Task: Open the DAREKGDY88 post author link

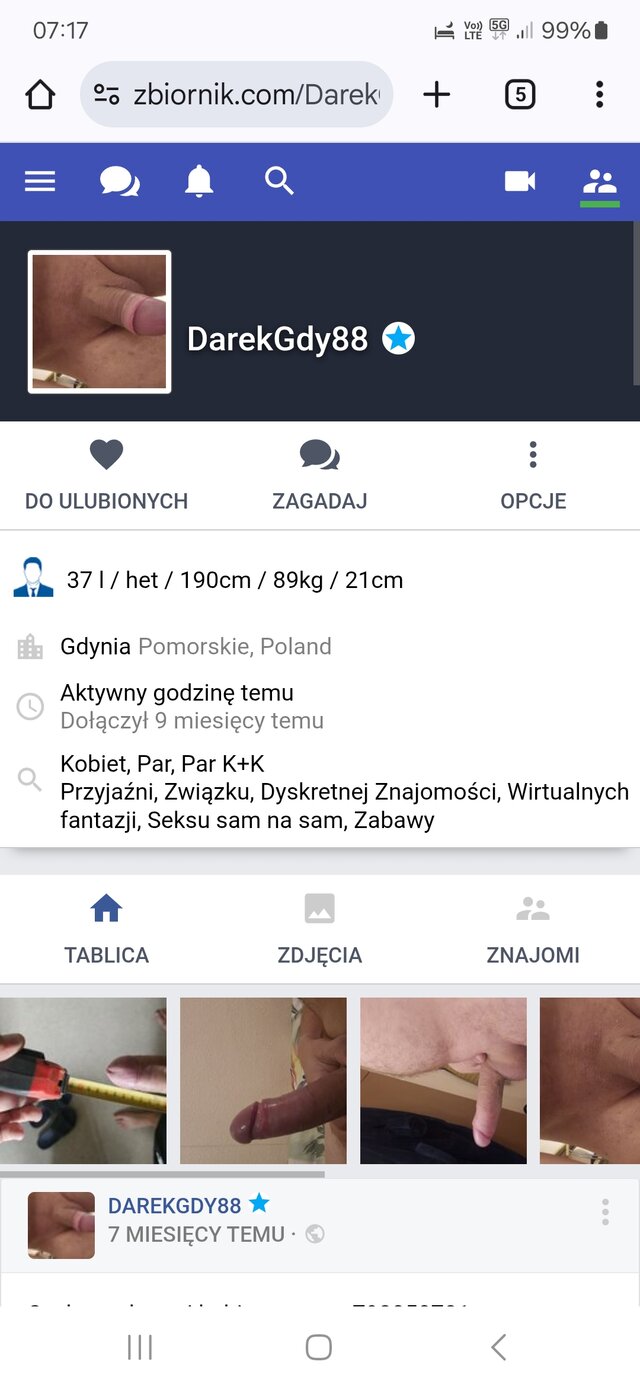Action: tap(175, 1205)
